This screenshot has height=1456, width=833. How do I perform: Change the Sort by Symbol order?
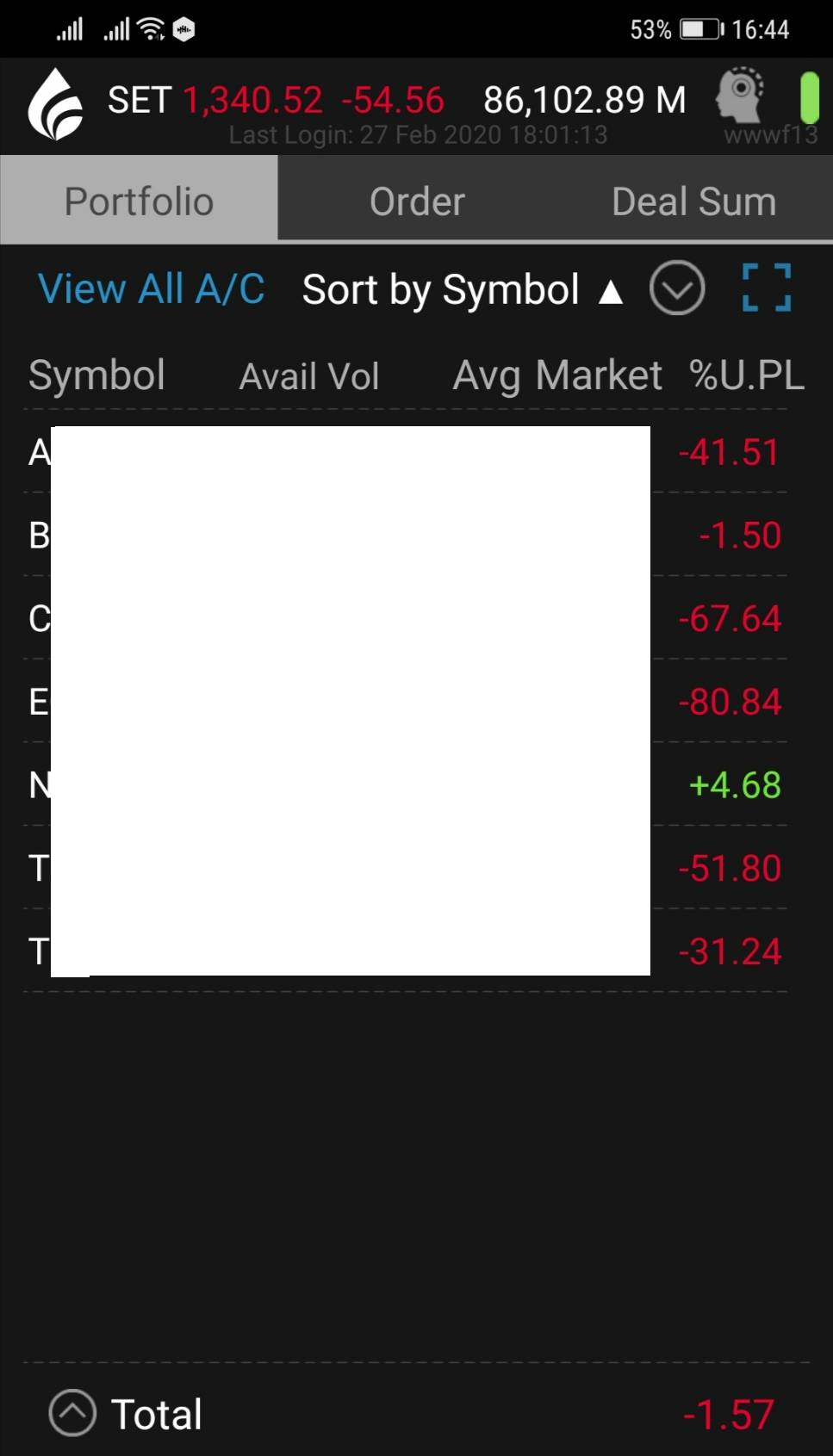462,290
